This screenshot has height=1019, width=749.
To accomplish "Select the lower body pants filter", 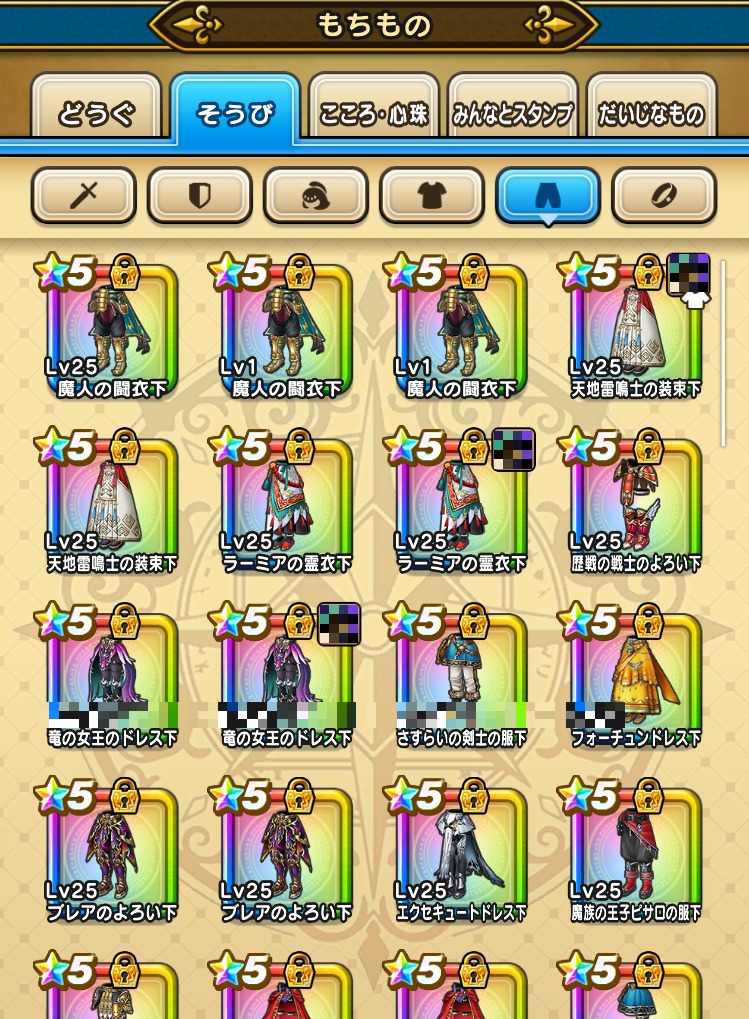I will point(547,195).
